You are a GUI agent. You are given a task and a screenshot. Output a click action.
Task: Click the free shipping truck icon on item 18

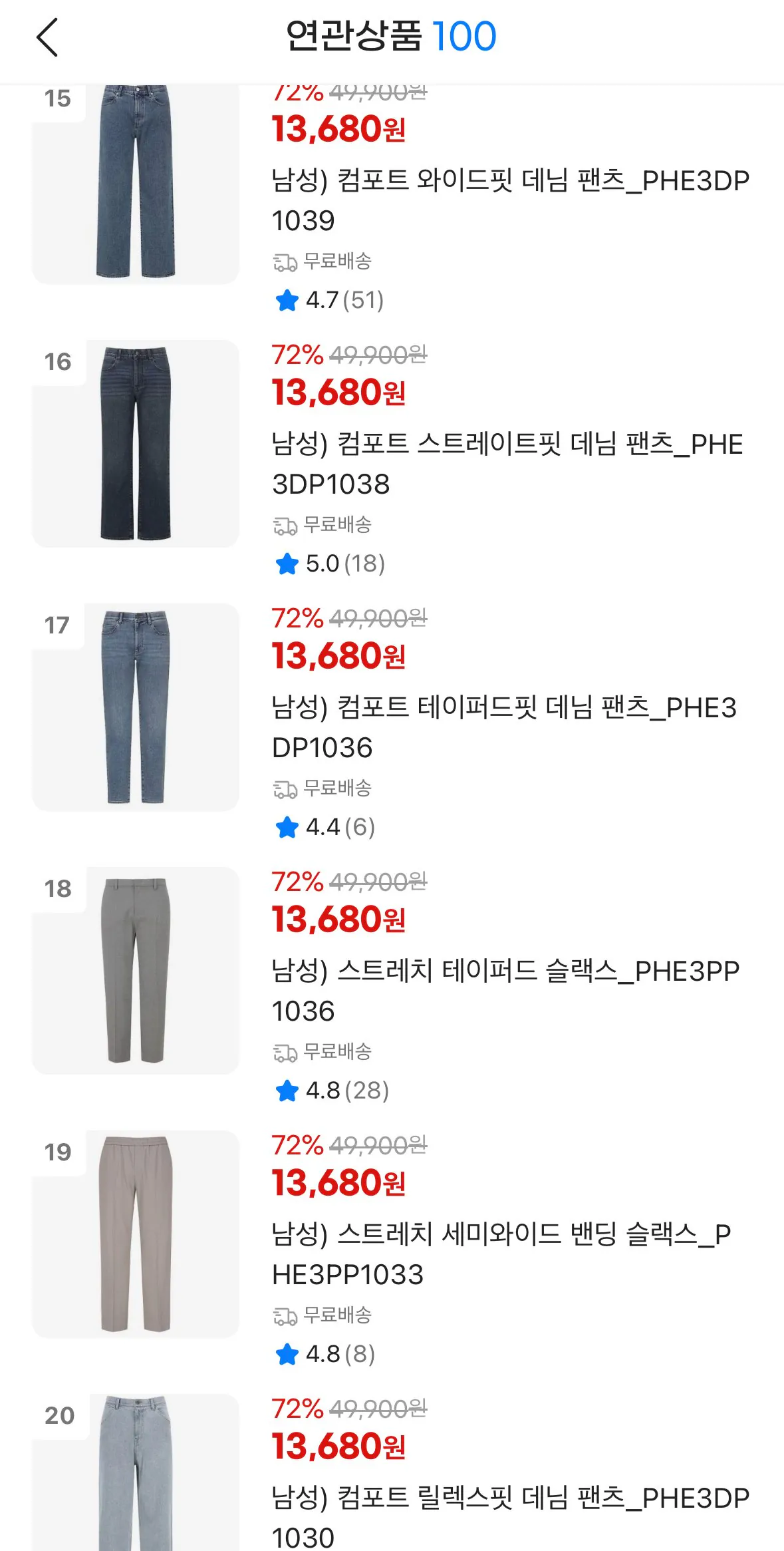pos(285,1053)
